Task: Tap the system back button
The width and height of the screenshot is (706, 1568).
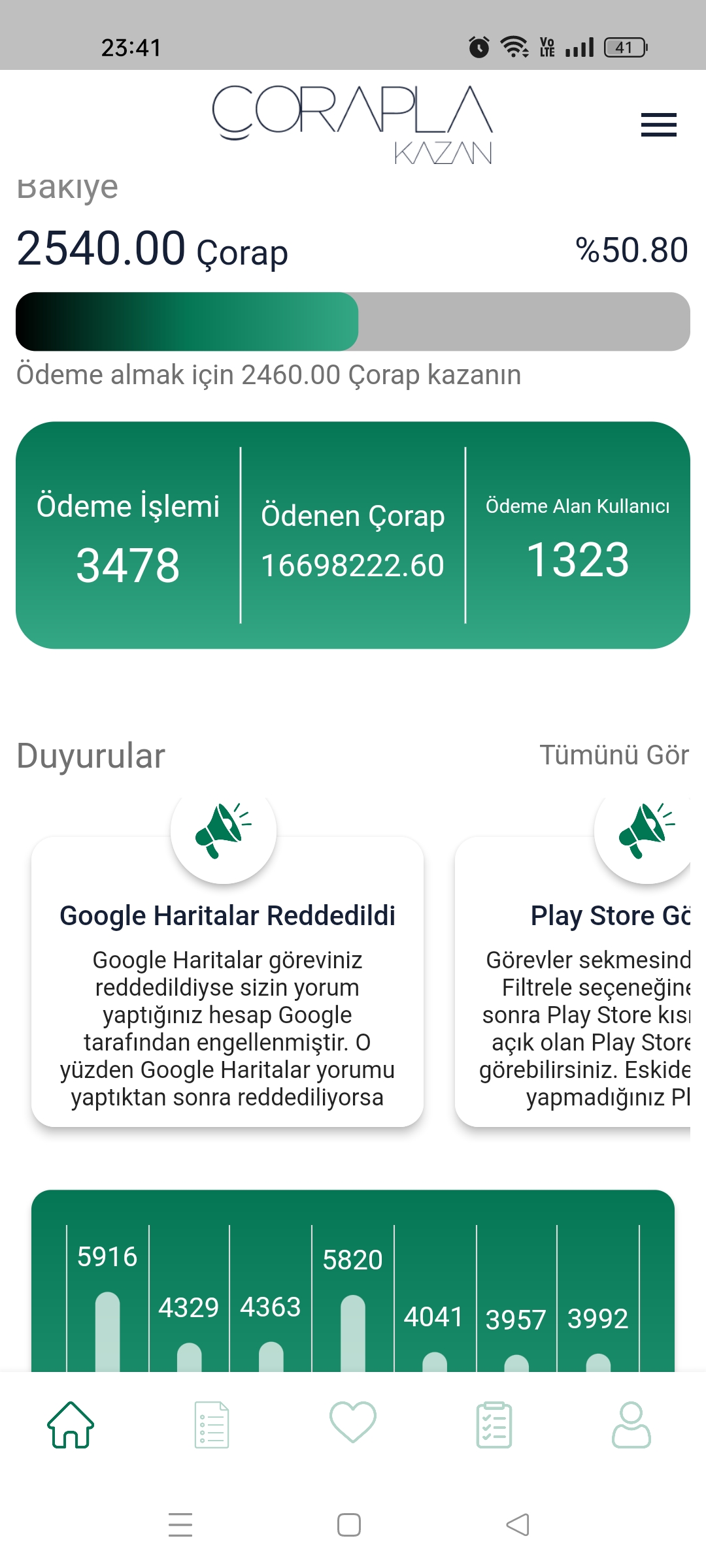Action: click(518, 1525)
